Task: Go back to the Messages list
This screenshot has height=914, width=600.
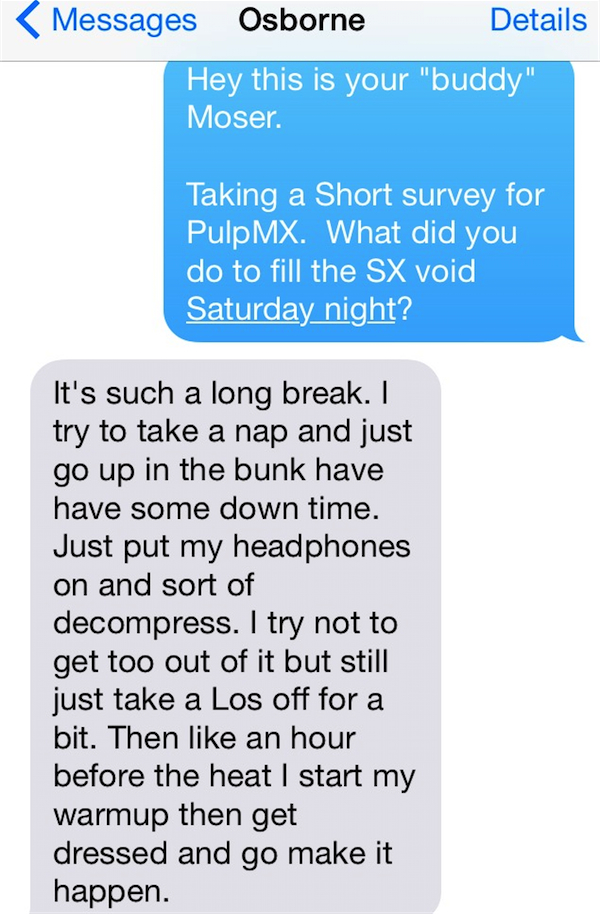Action: tap(106, 21)
